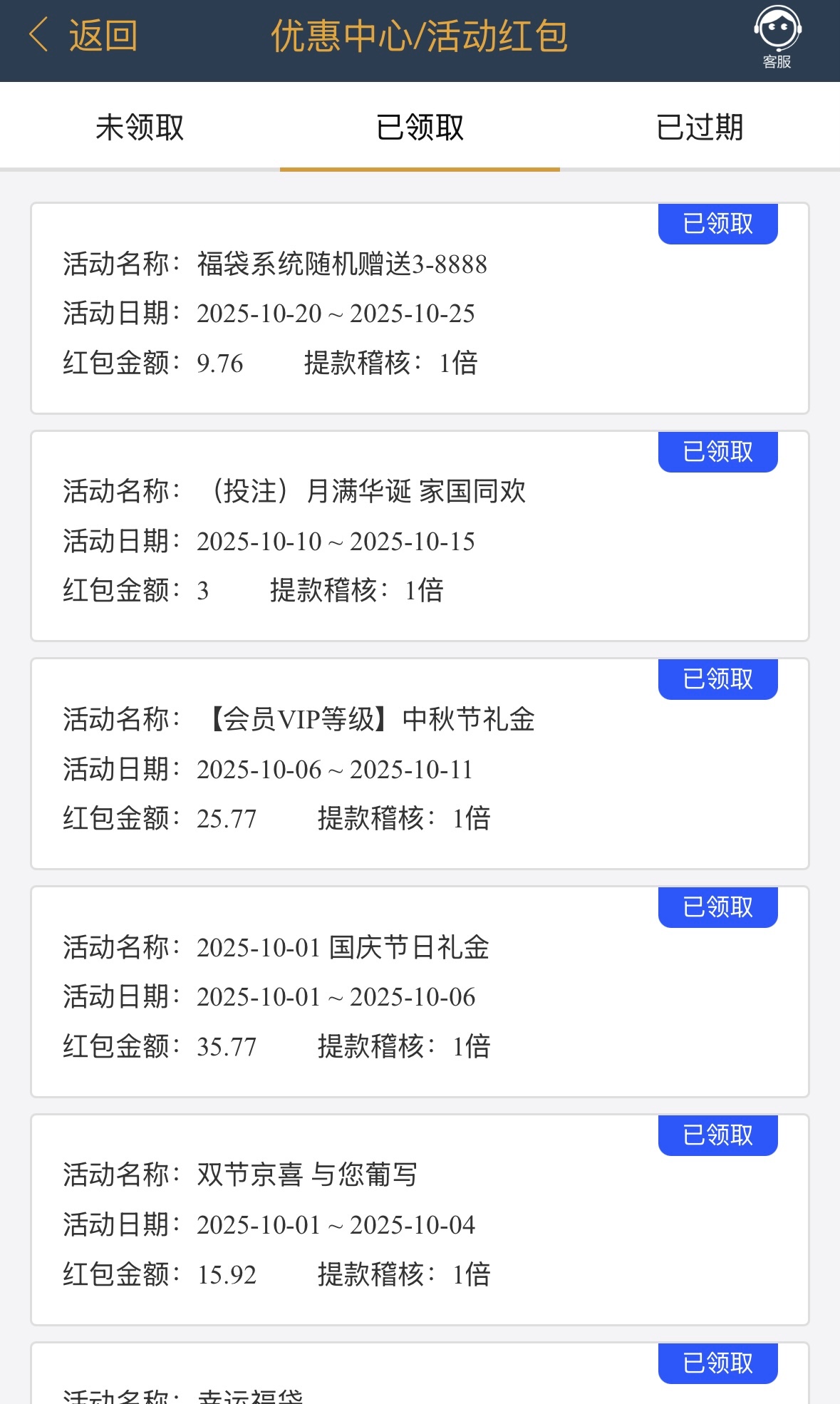Open 客服 customer service icon
This screenshot has height=1404, width=840.
[x=777, y=37]
